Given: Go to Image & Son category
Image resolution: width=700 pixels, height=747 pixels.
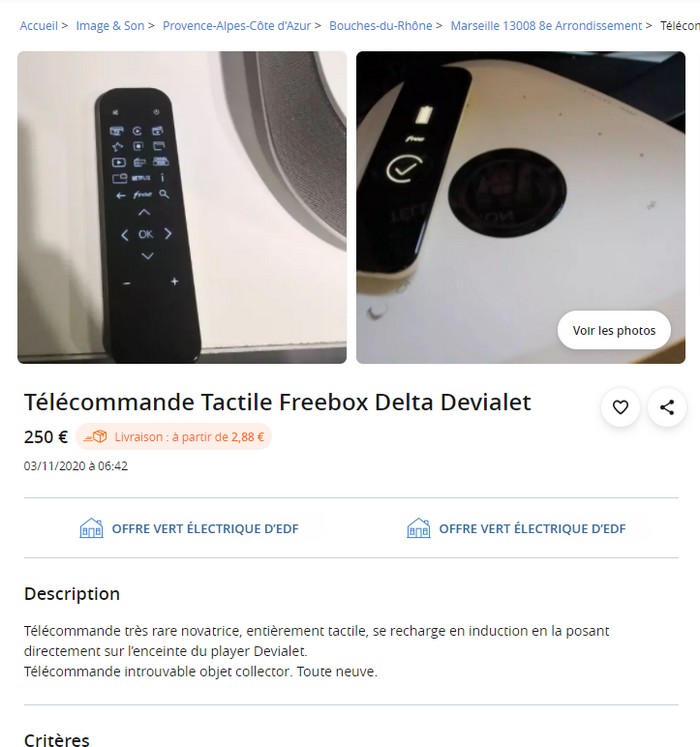Looking at the screenshot, I should tap(109, 25).
